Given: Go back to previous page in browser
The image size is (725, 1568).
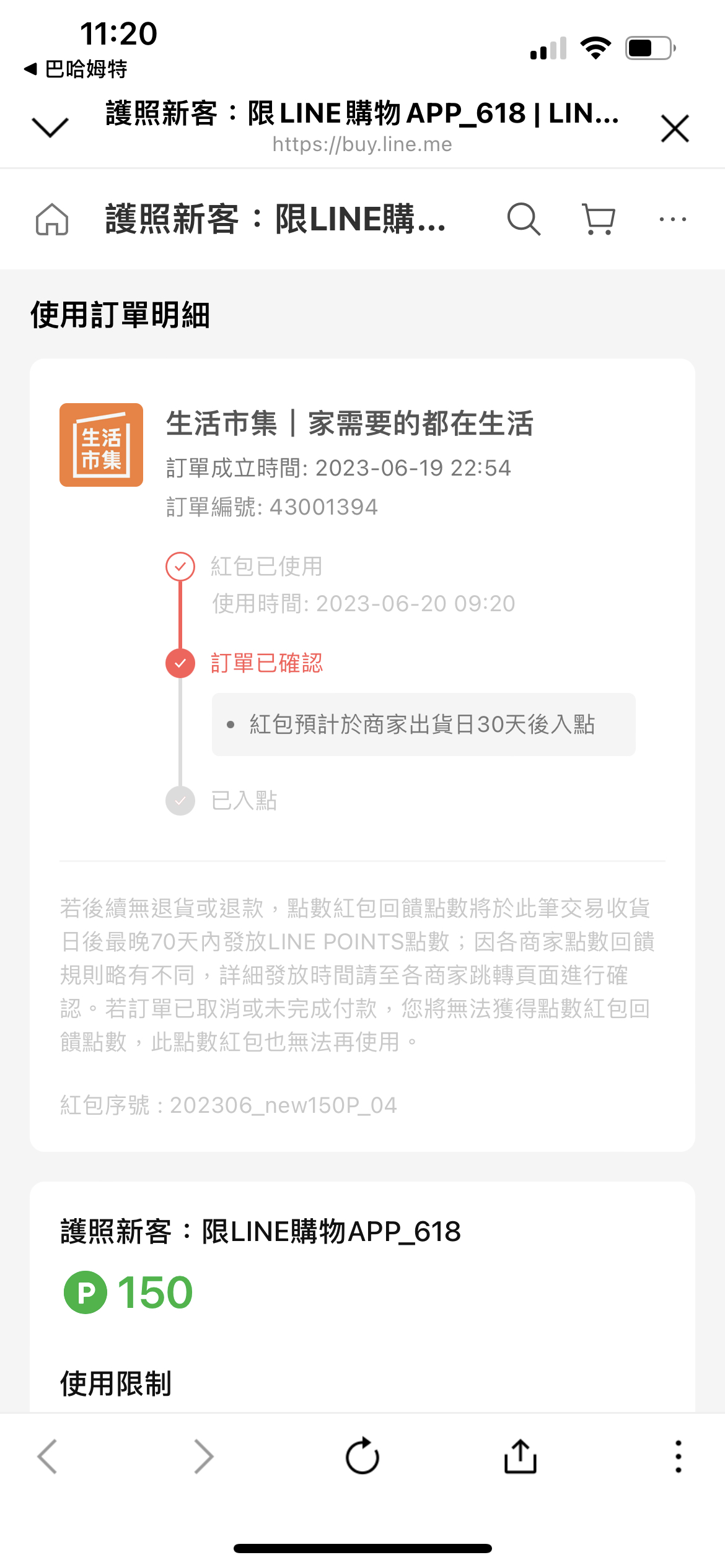Looking at the screenshot, I should pos(48,1456).
